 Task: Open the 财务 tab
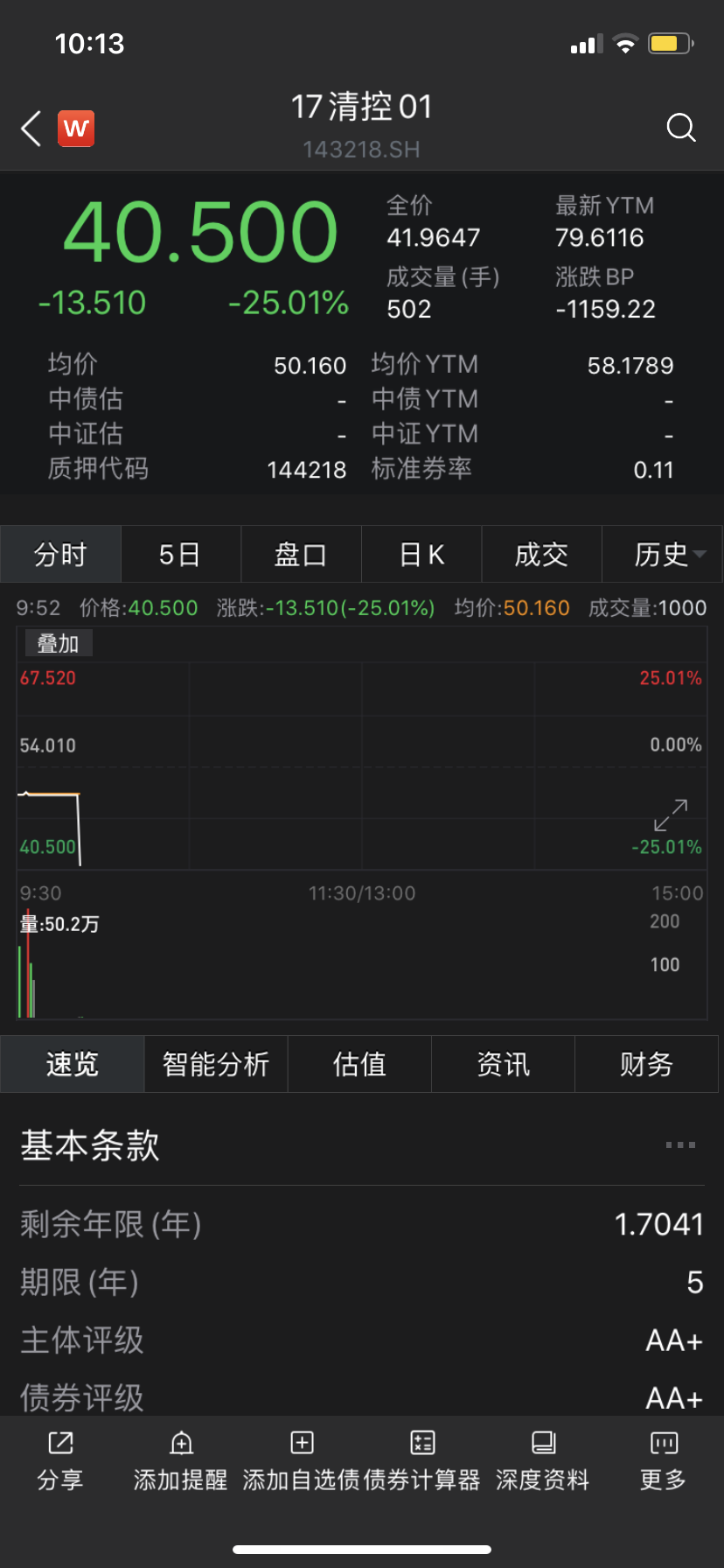tap(646, 1064)
